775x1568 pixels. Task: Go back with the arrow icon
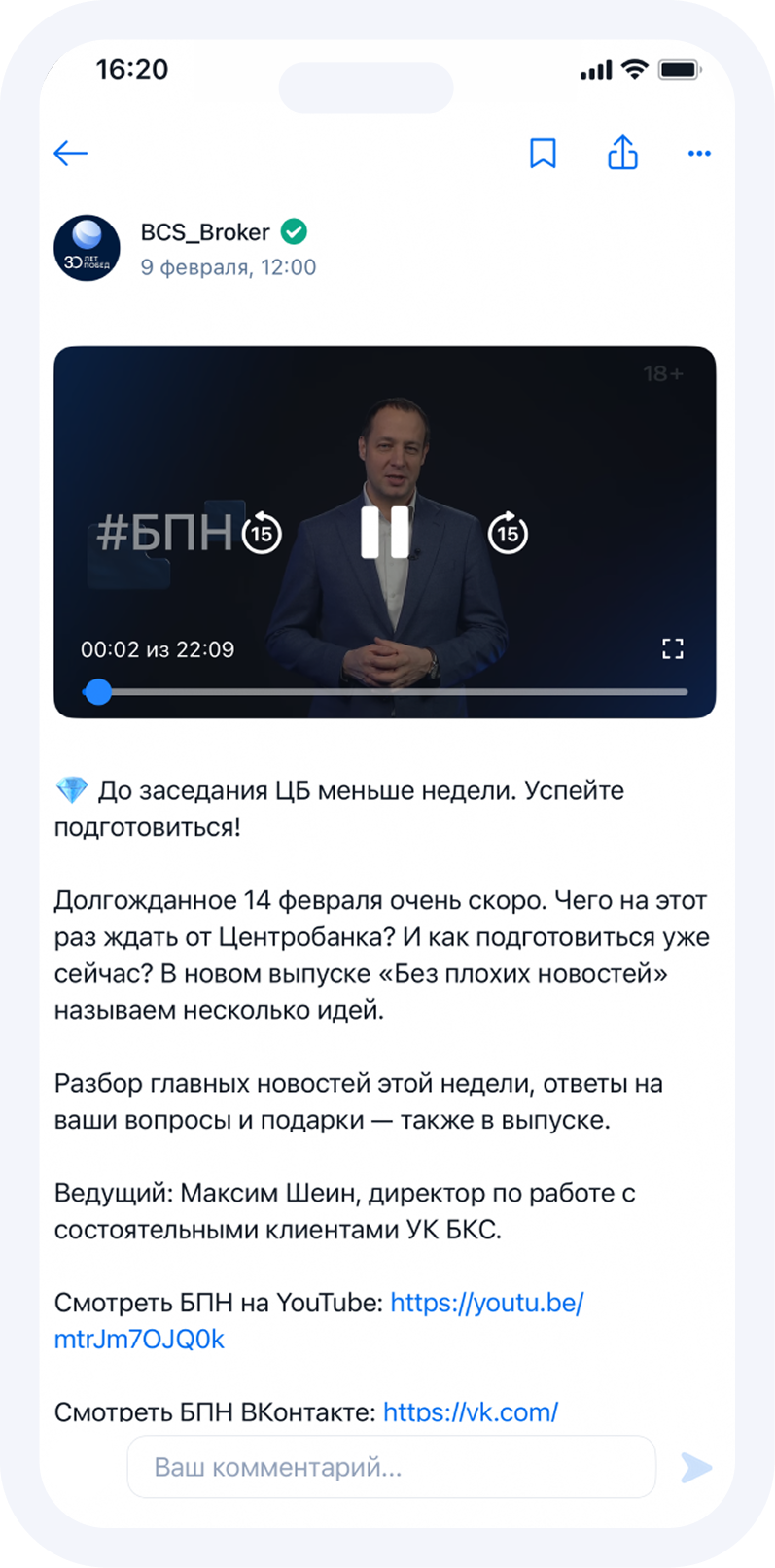pos(71,153)
